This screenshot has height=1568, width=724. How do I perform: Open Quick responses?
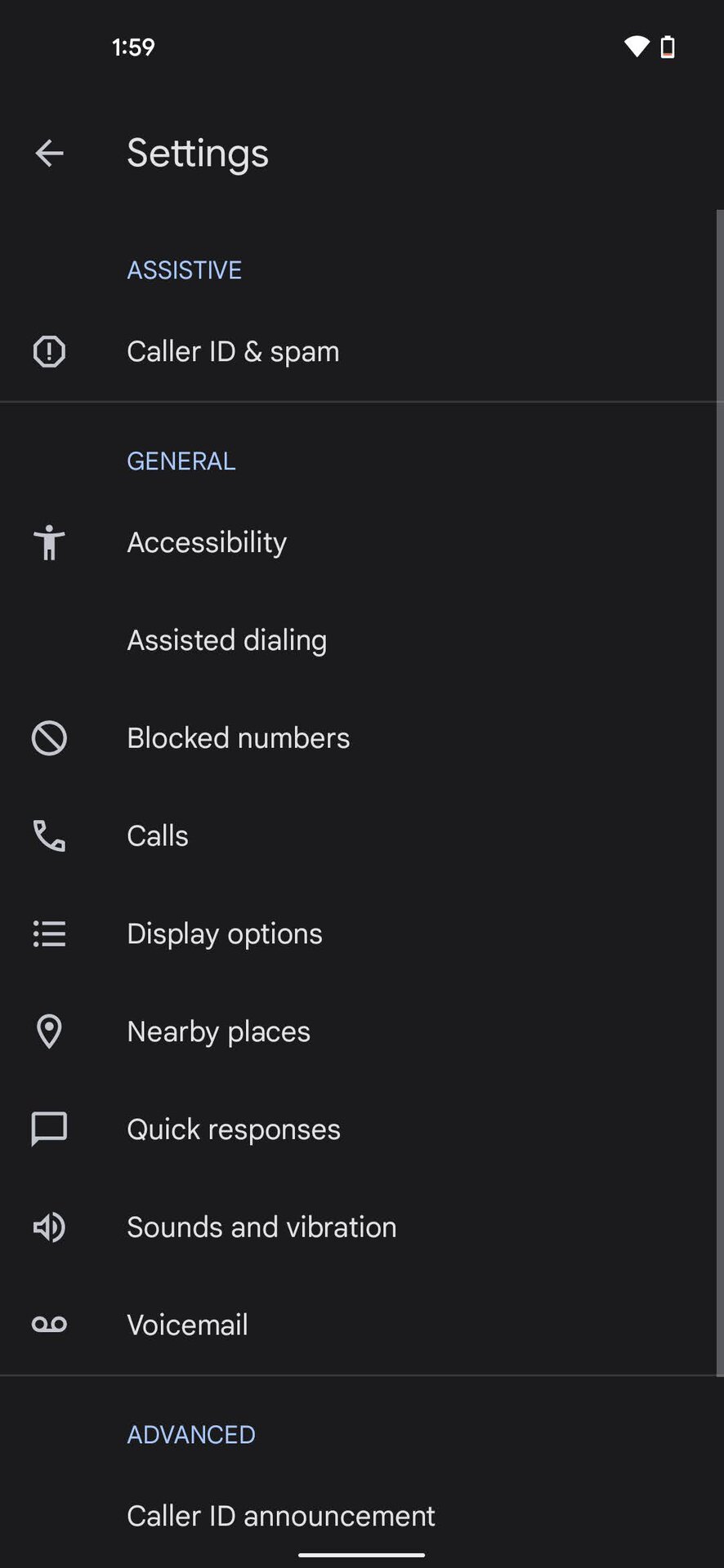click(234, 1129)
